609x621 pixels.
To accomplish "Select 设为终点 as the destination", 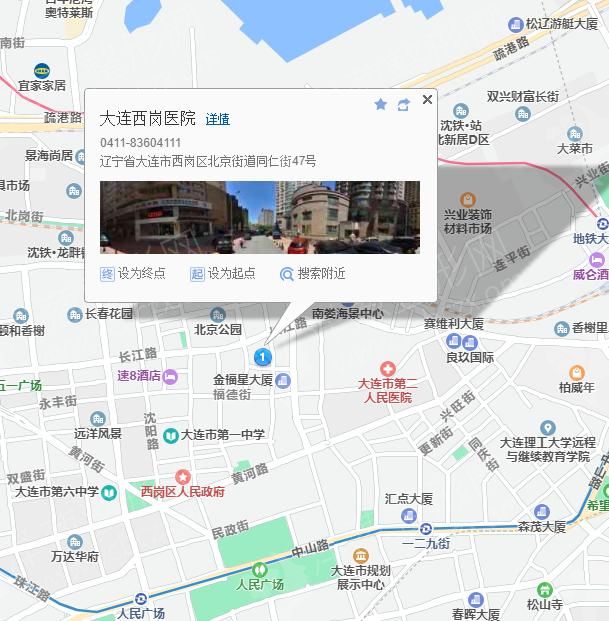I will click(x=133, y=274).
